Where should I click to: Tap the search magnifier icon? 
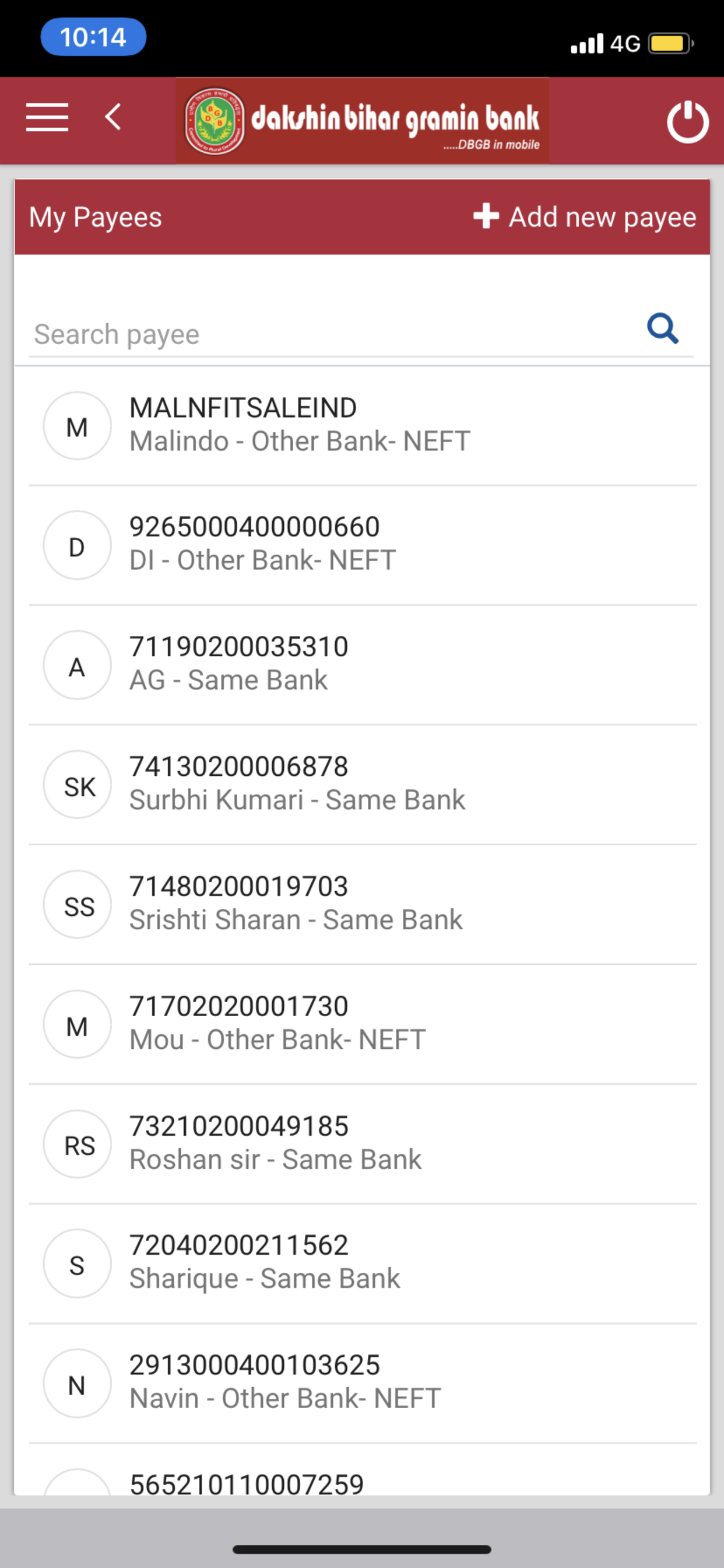pyautogui.click(x=663, y=328)
